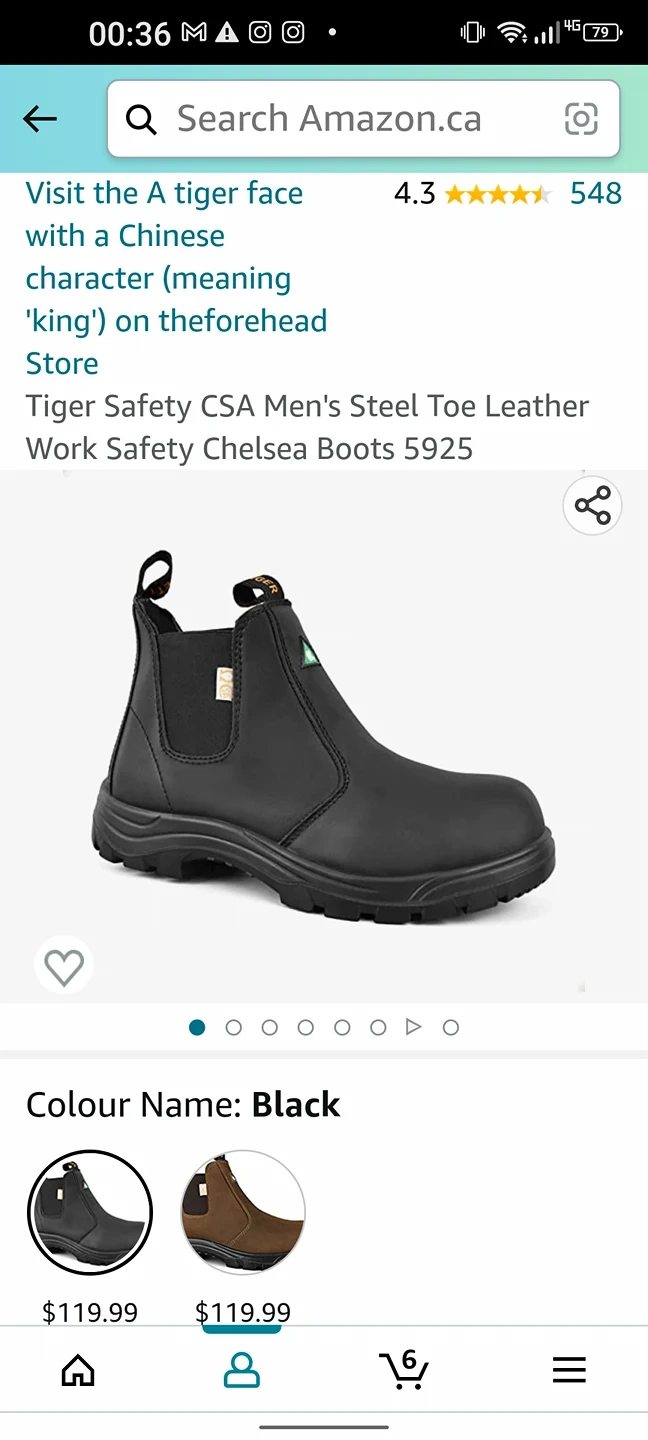The image size is (648, 1440).
Task: Share this boot product
Action: click(x=592, y=507)
